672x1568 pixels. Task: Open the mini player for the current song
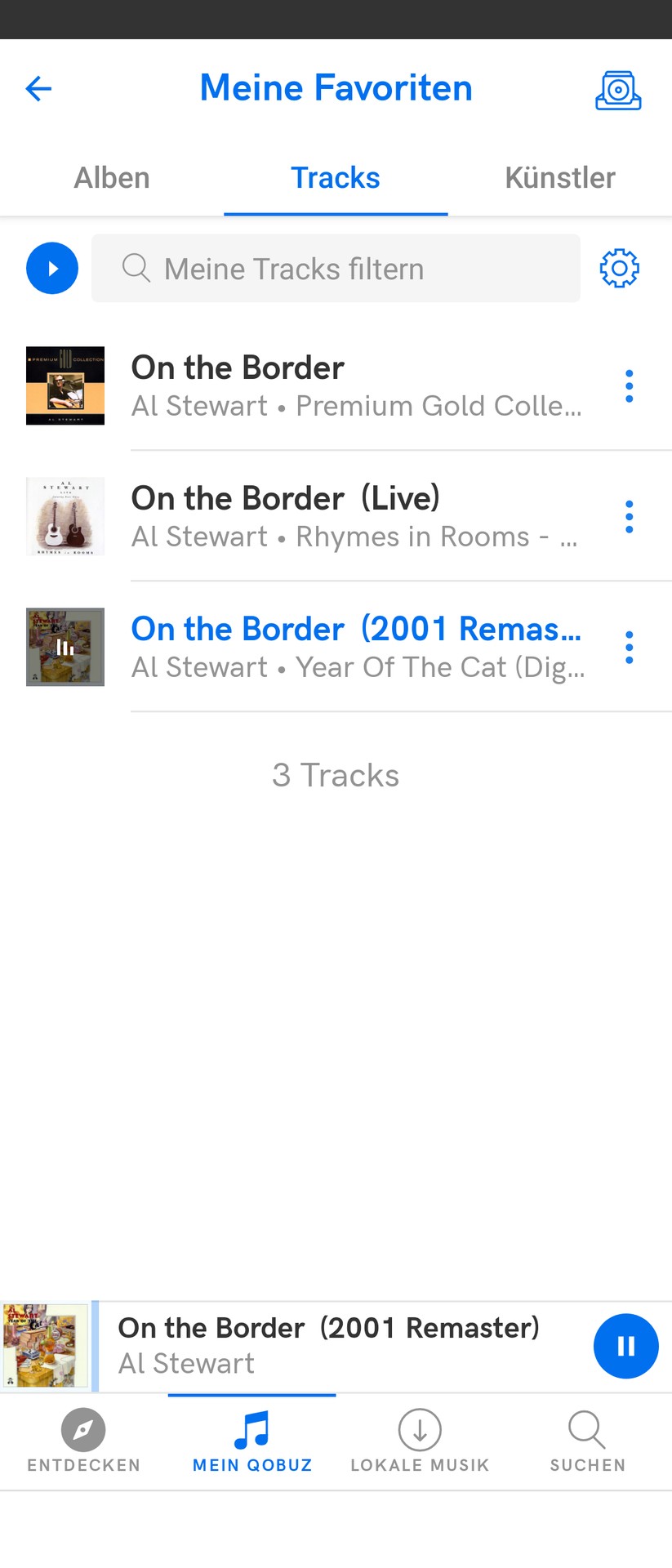click(x=327, y=1345)
